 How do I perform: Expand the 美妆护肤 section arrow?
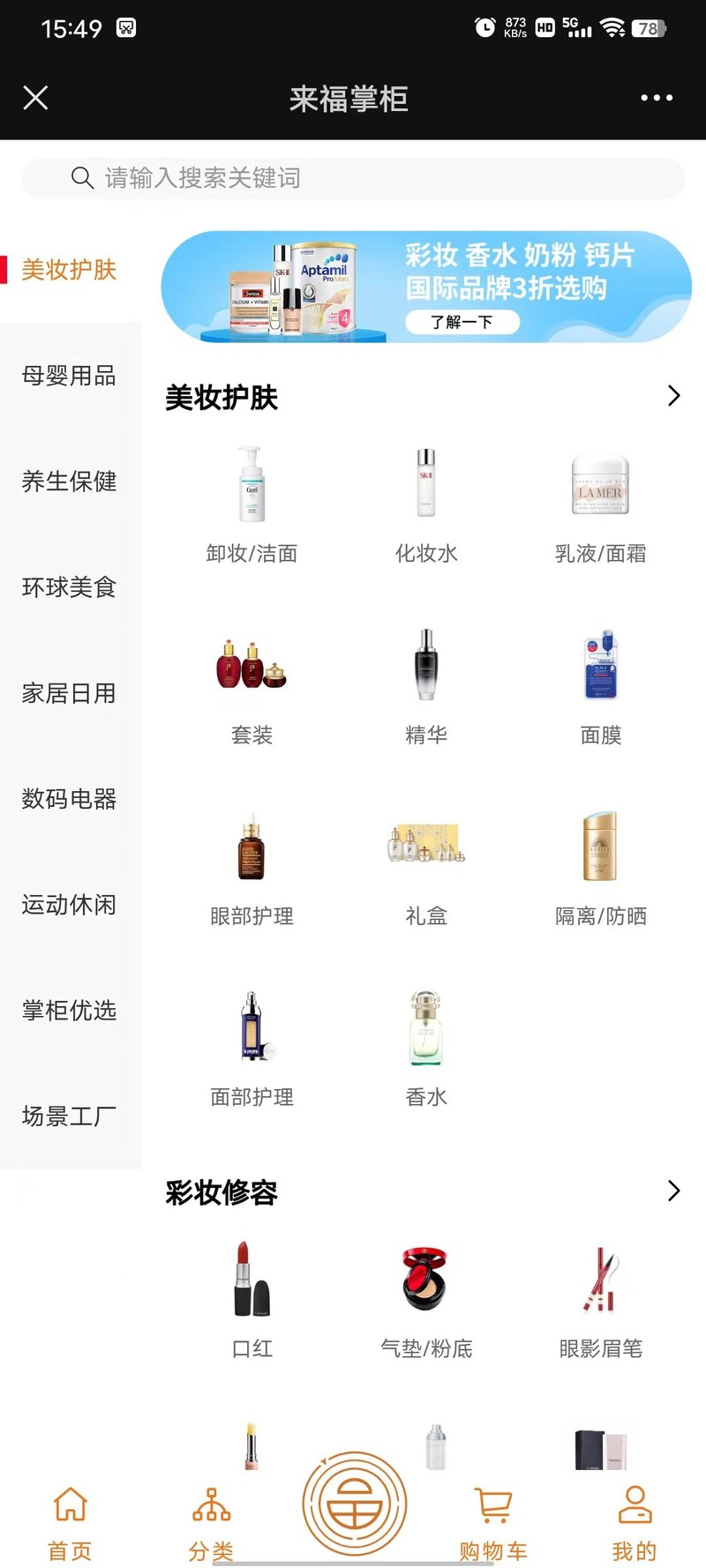tap(674, 396)
